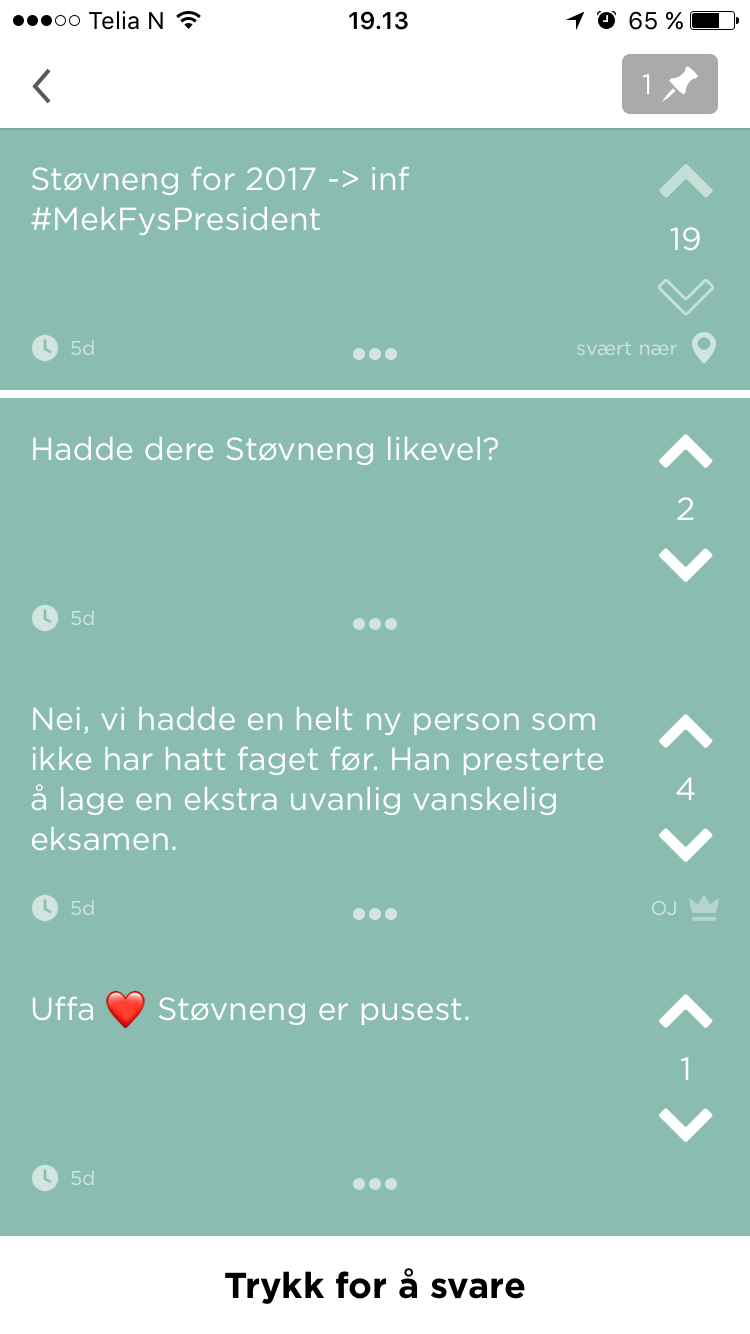750x1334 pixels.
Task: Upvote the reply starting "Nei, vi hadde"
Action: 686,733
